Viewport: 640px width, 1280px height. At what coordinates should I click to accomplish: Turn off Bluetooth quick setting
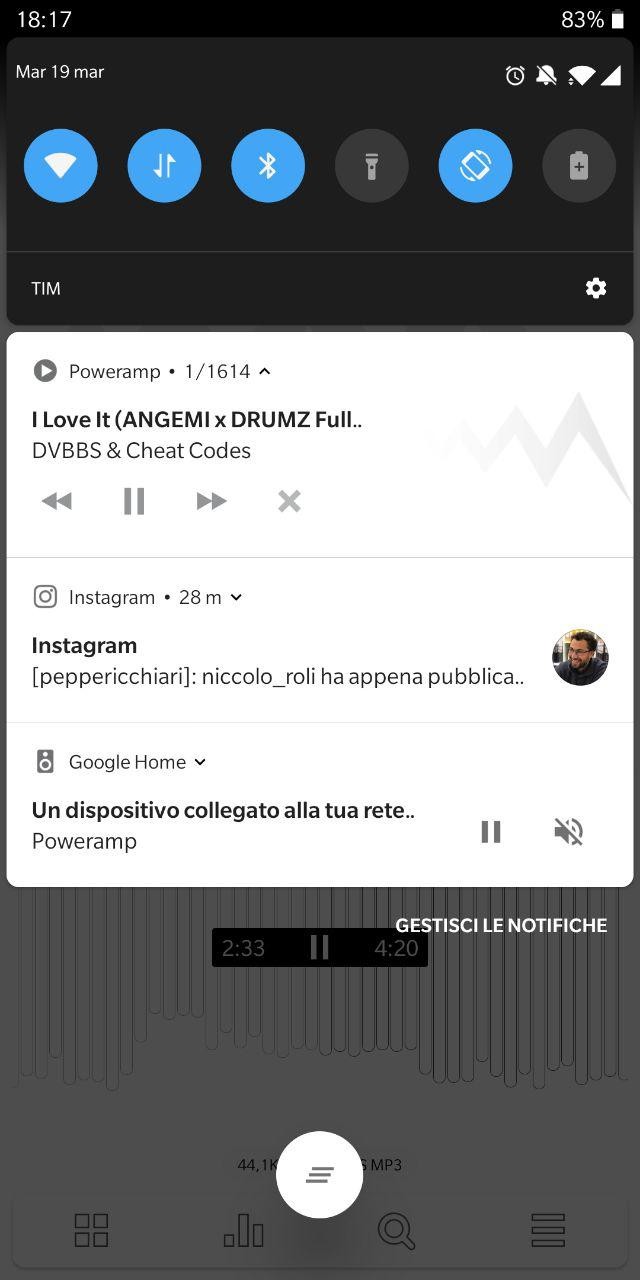[x=268, y=166]
